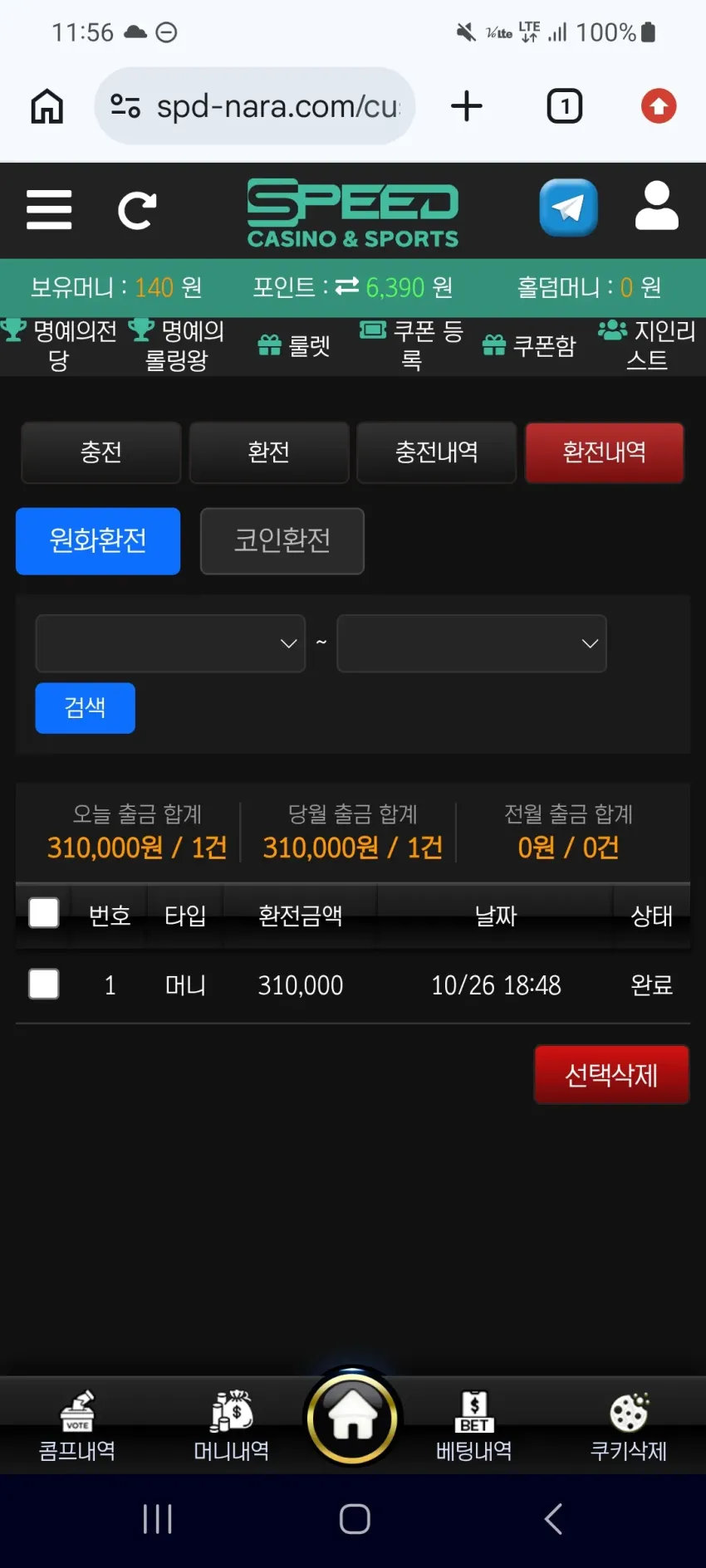The height and width of the screenshot is (1568, 706).
Task: Open the hamburger menu
Action: coord(49,209)
